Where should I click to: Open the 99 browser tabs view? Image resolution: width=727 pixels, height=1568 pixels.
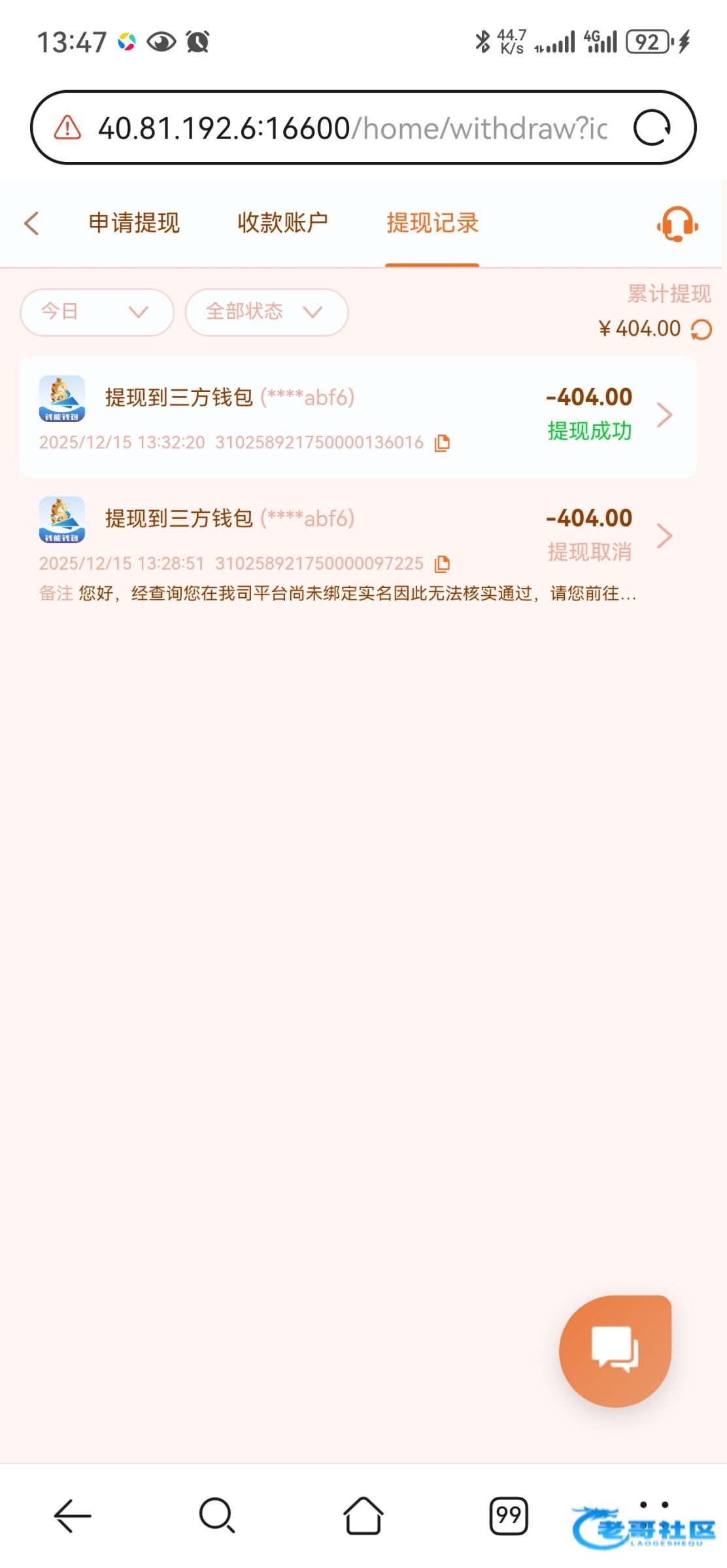pyautogui.click(x=509, y=1516)
